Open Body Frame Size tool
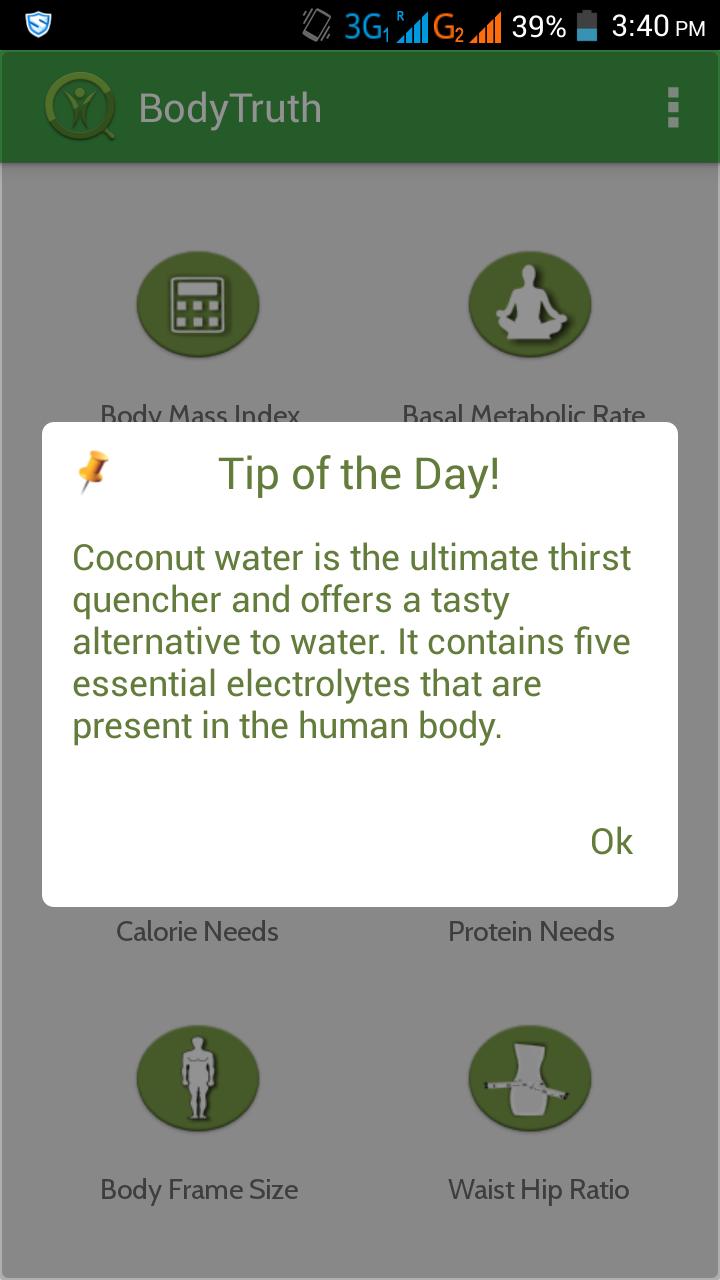The height and width of the screenshot is (1280, 720). click(198, 1078)
